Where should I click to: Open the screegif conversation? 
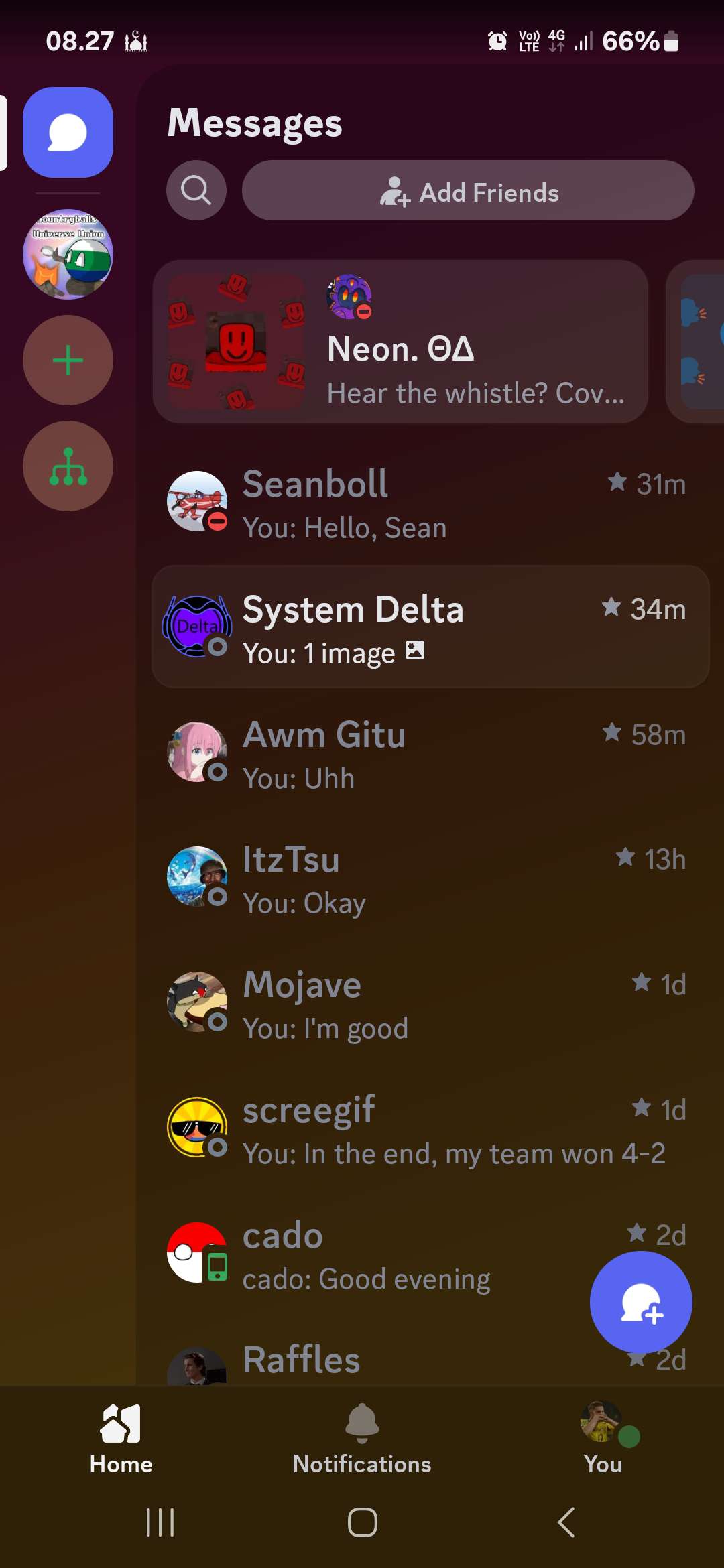429,1128
